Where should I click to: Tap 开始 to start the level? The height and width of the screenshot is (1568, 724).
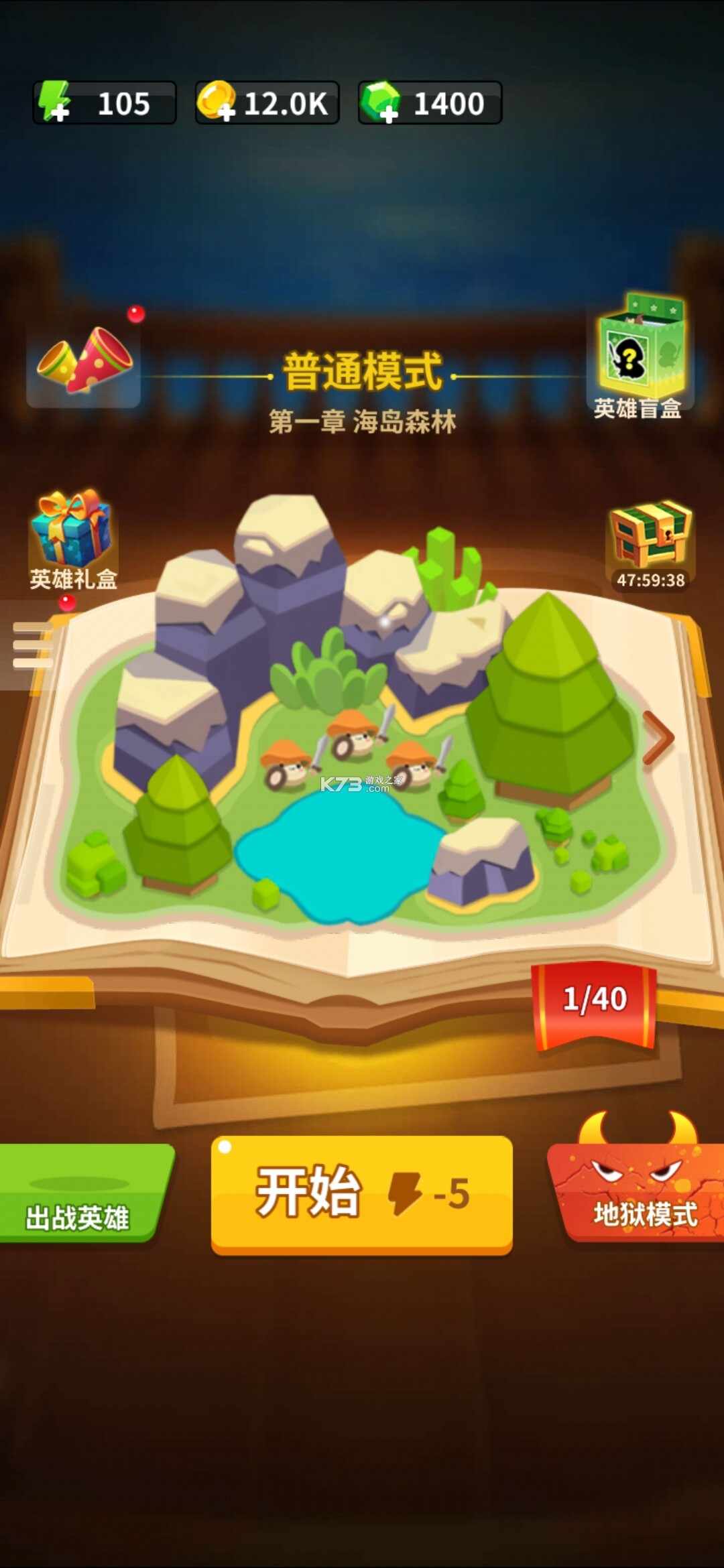[362, 1194]
